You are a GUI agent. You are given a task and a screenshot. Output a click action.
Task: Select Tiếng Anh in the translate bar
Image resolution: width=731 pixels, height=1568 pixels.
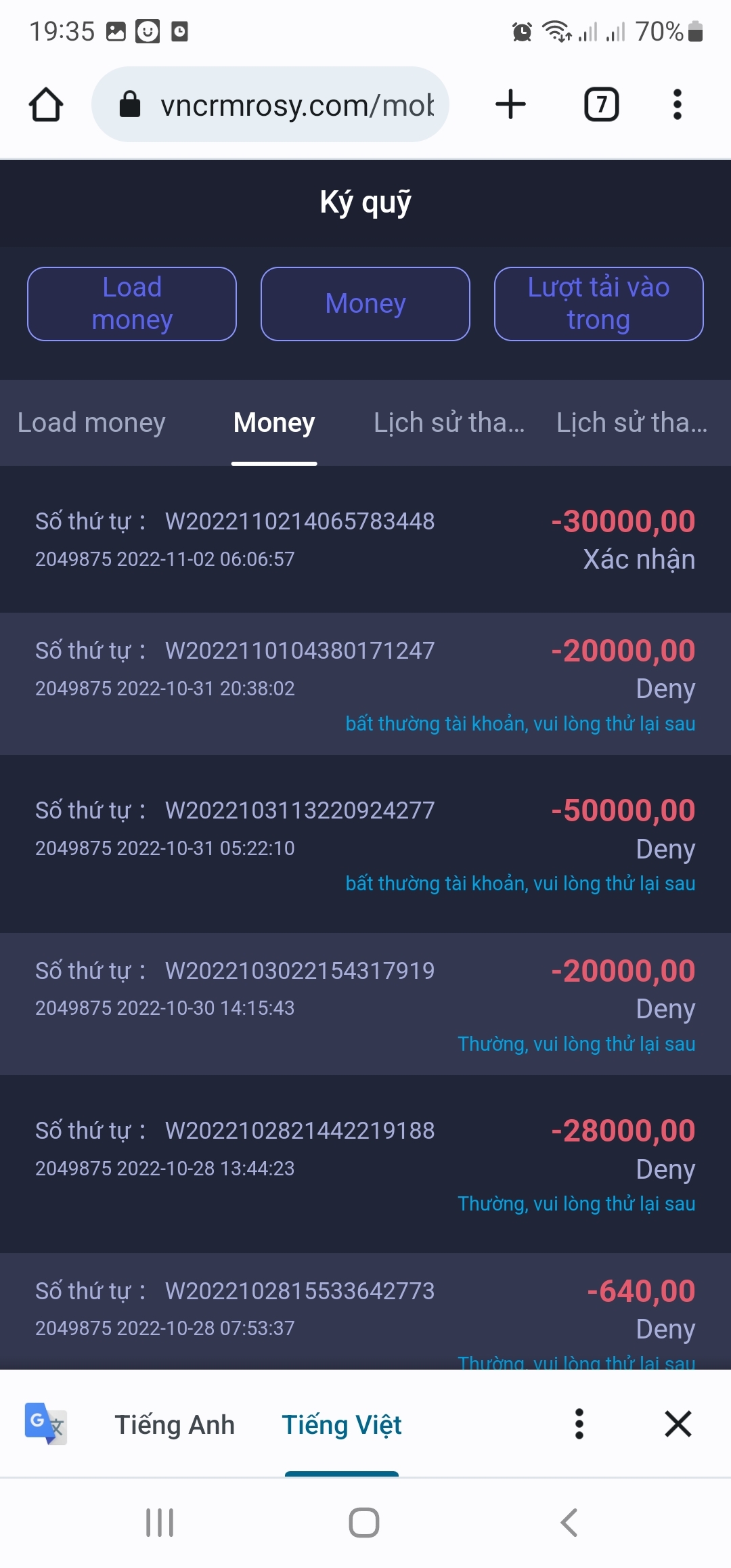pyautogui.click(x=175, y=1424)
